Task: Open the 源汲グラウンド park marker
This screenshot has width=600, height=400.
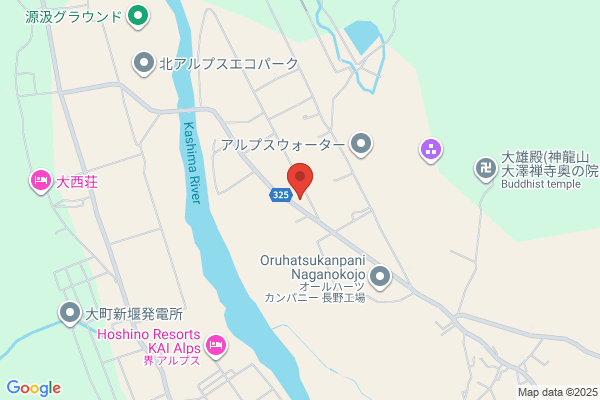Action: tap(138, 16)
